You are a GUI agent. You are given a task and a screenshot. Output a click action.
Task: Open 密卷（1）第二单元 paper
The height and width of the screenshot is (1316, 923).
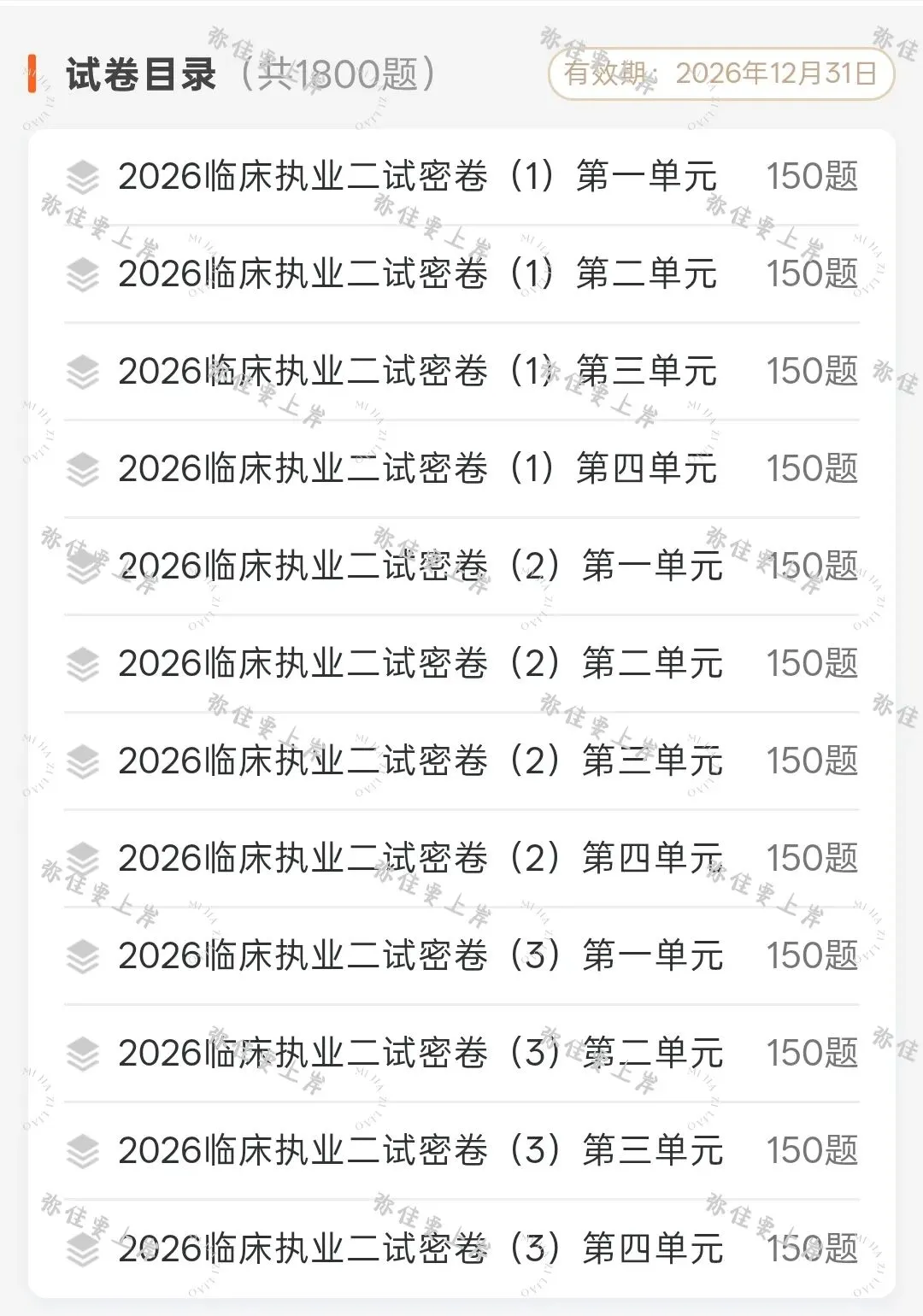pyautogui.click(x=461, y=274)
